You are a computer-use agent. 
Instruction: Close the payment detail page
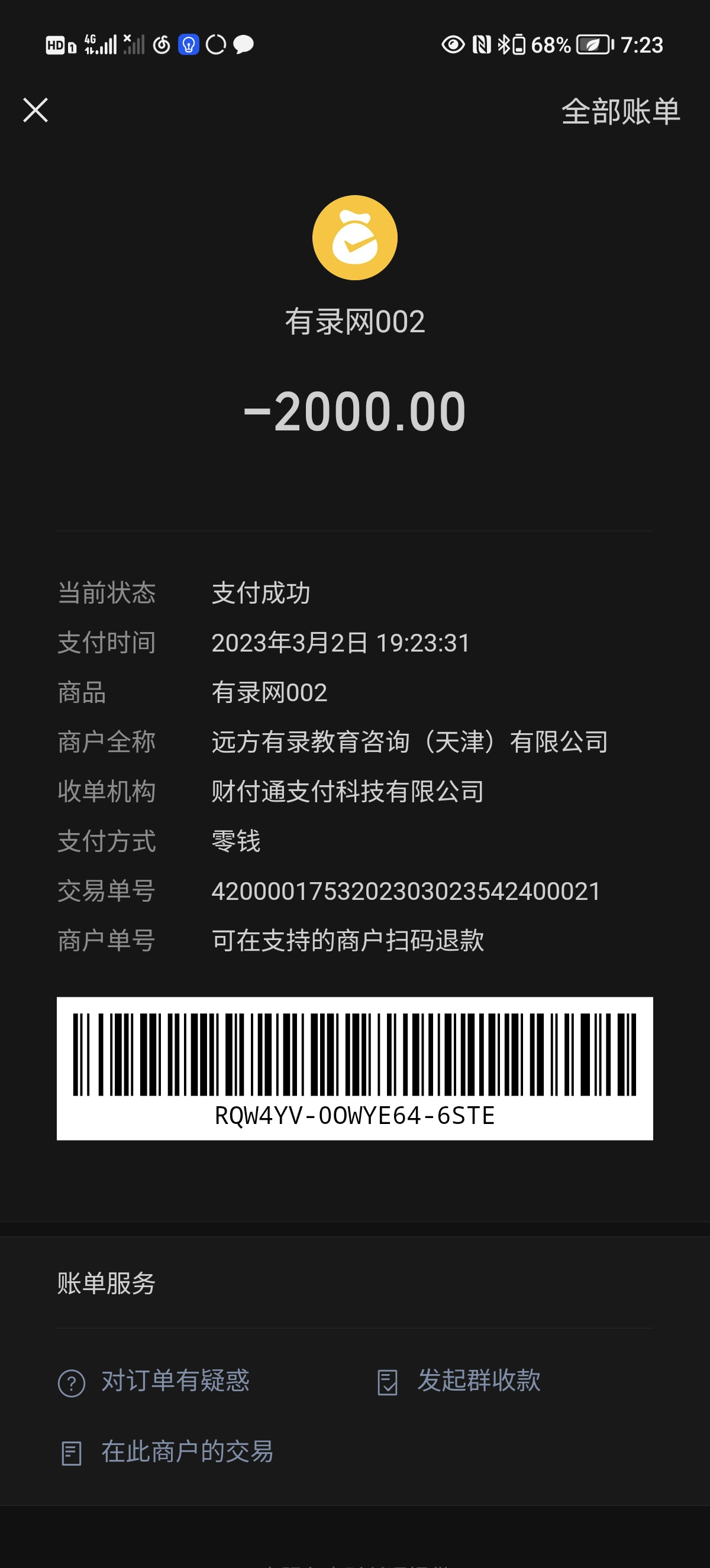[x=35, y=110]
